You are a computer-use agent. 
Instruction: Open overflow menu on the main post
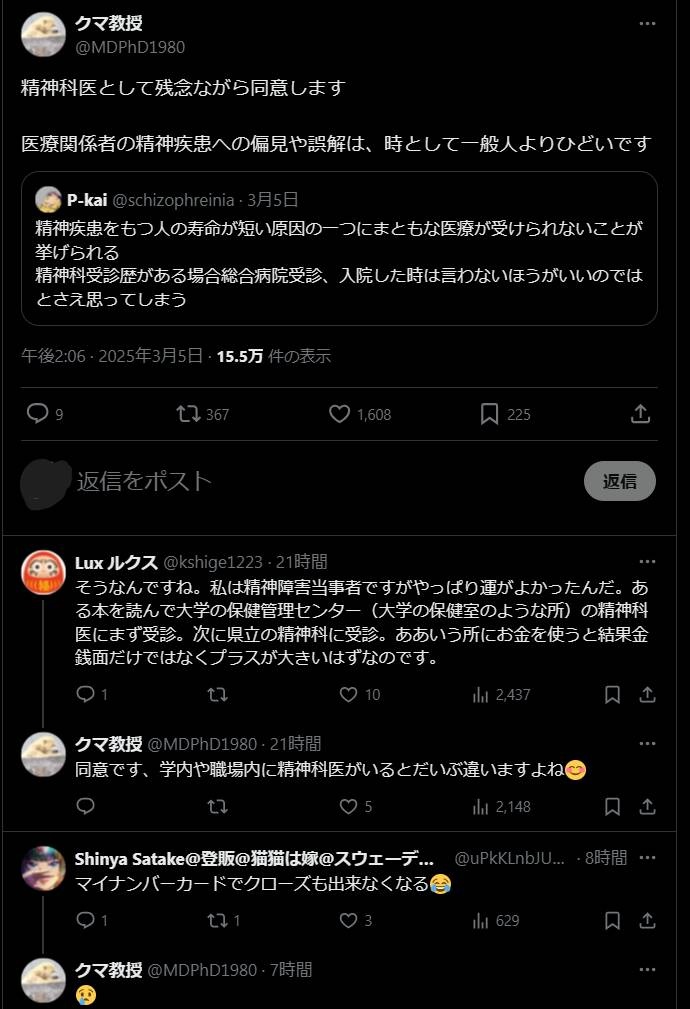coord(648,24)
